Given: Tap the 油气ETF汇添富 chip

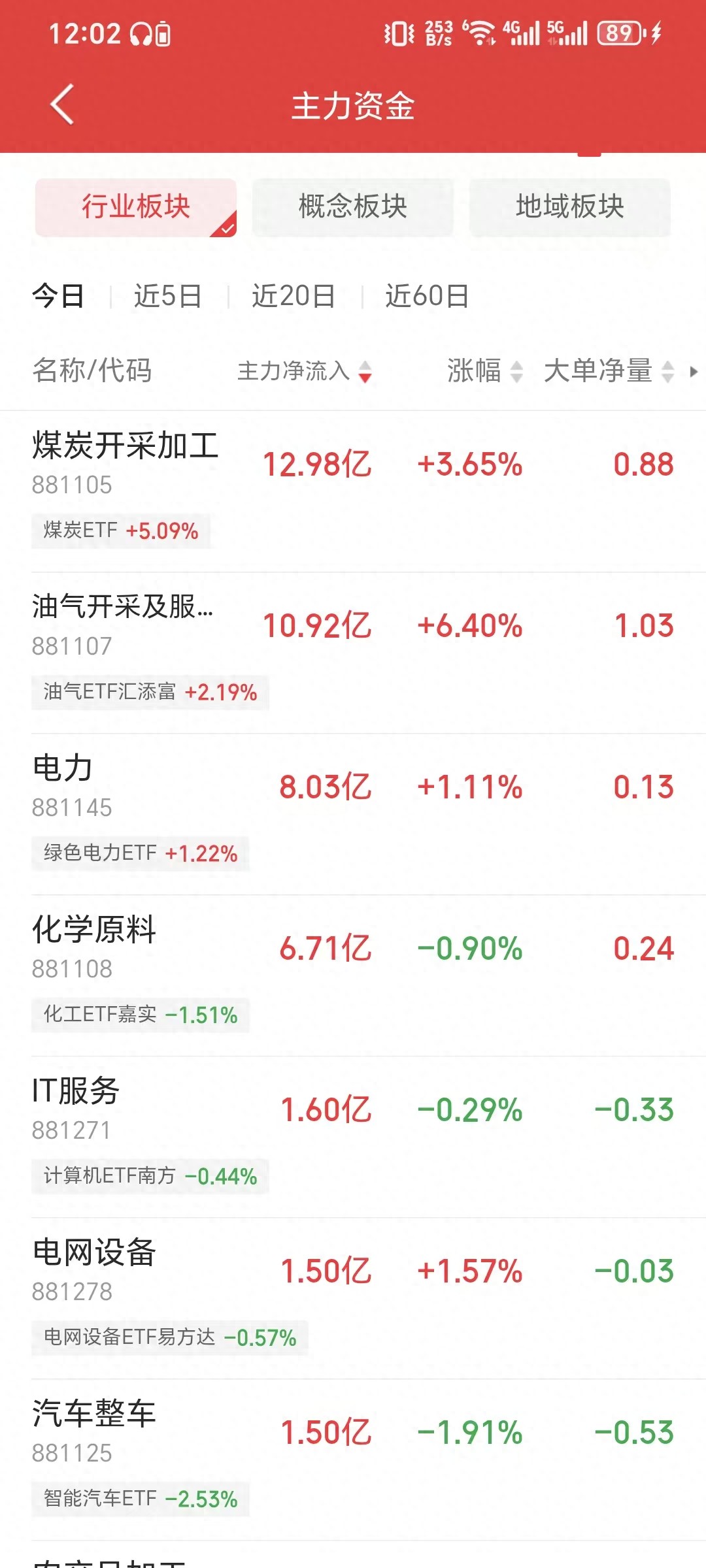Looking at the screenshot, I should point(150,692).
